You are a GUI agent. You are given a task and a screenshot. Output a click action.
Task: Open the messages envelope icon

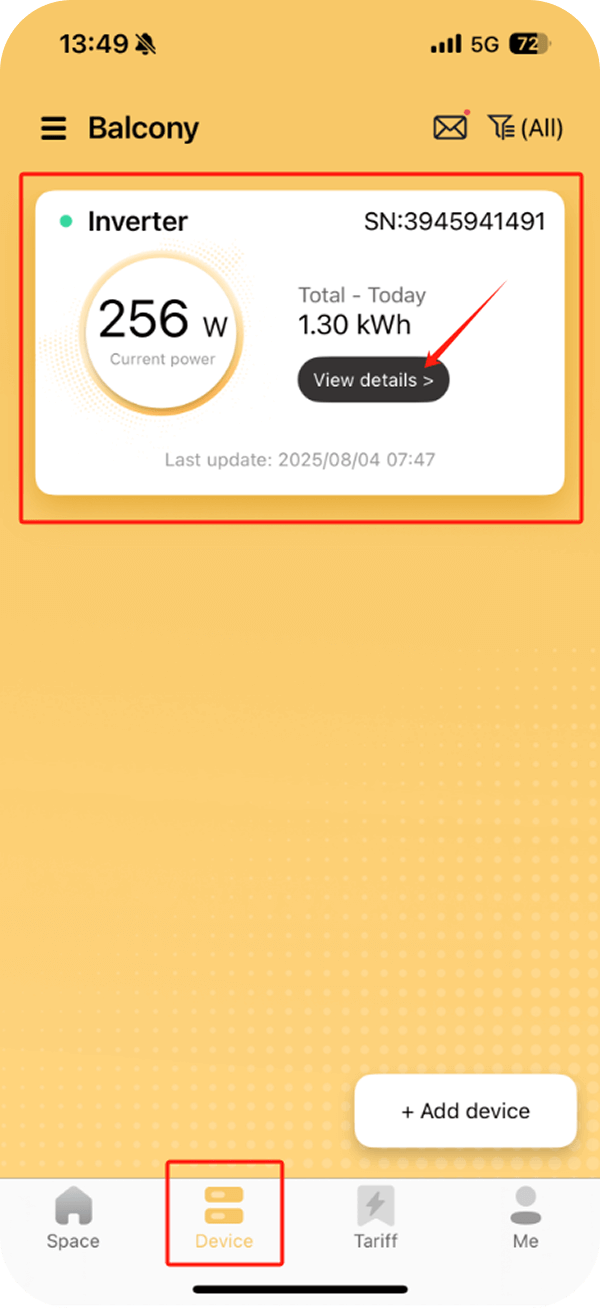tap(450, 128)
